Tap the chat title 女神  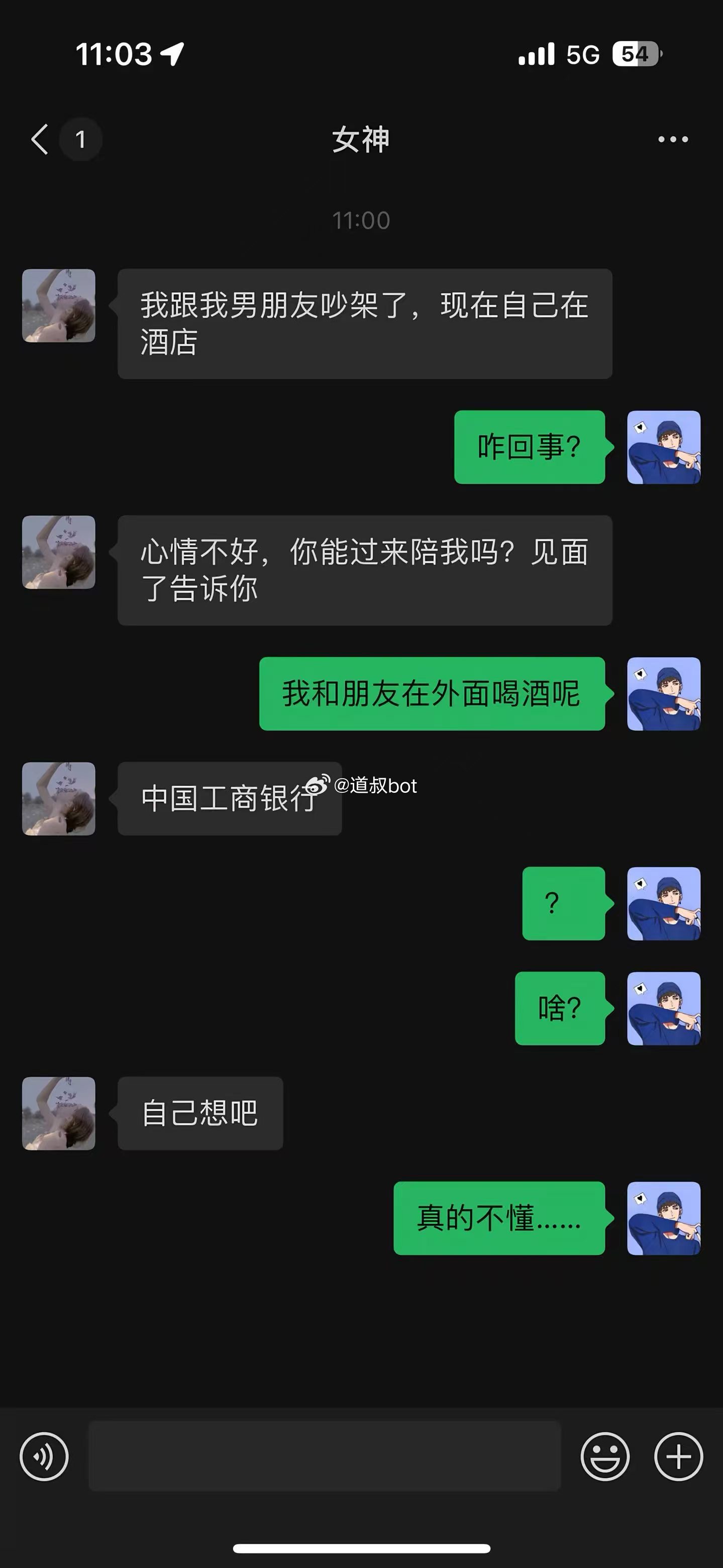tap(362, 139)
